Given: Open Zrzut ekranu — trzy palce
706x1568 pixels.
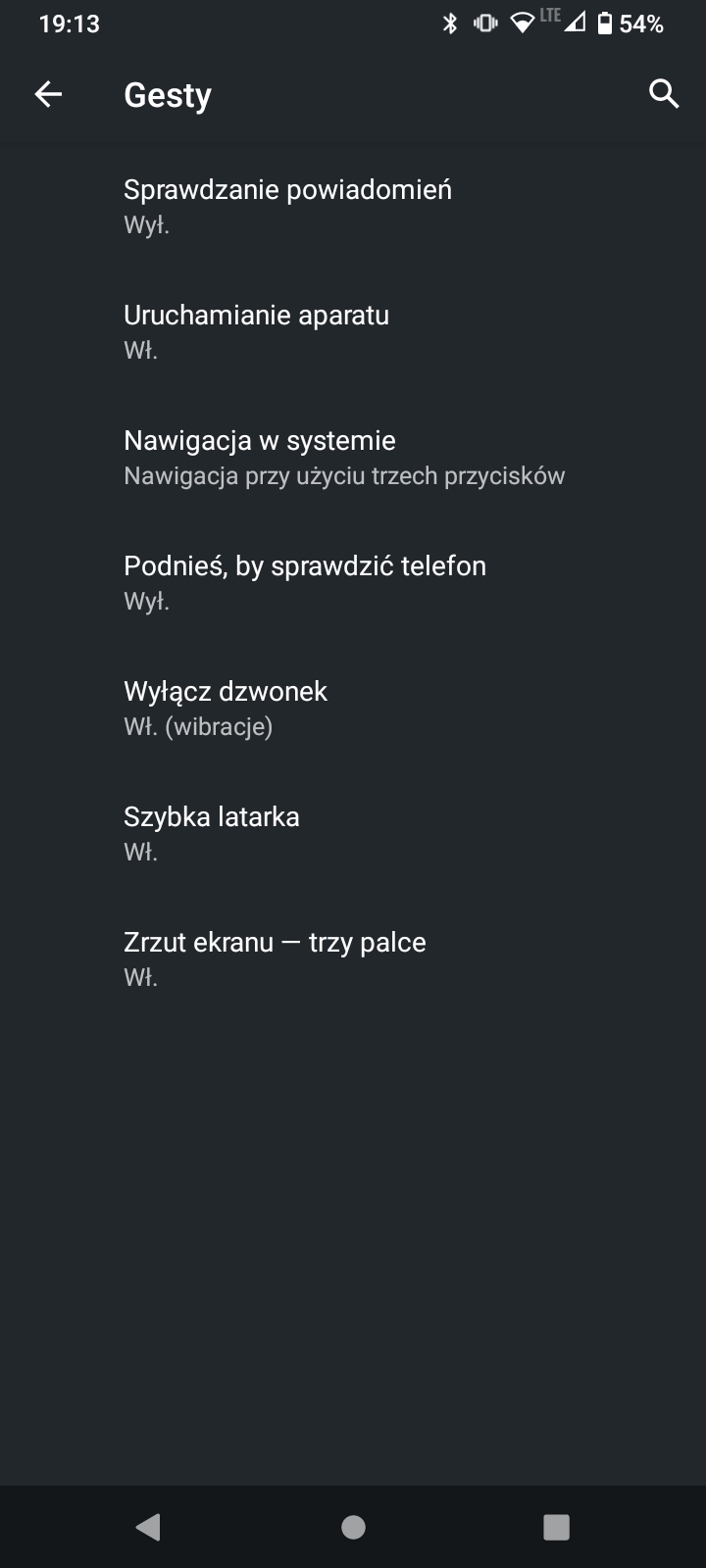Looking at the screenshot, I should point(353,958).
